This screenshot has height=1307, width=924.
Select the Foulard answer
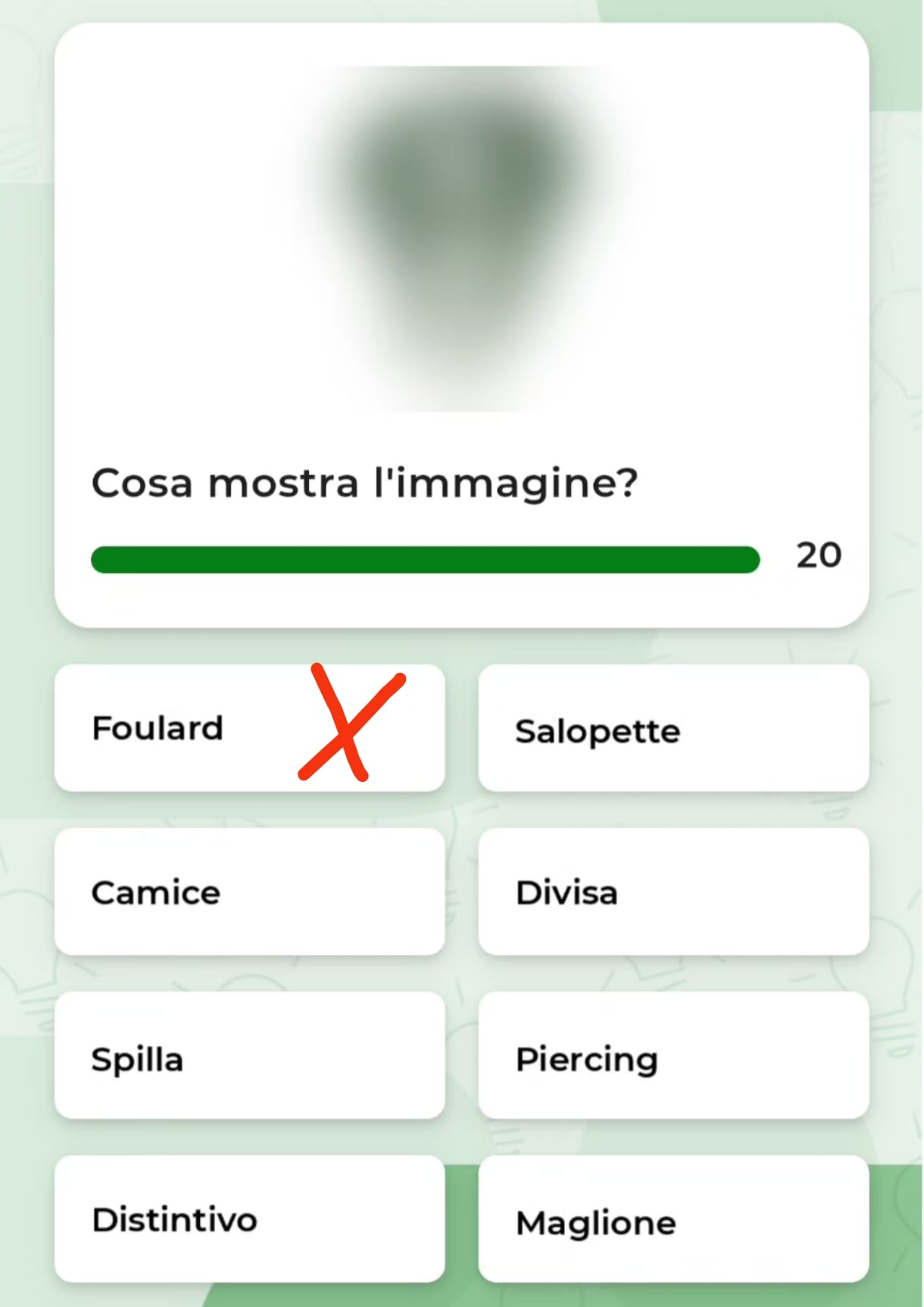[x=248, y=728]
